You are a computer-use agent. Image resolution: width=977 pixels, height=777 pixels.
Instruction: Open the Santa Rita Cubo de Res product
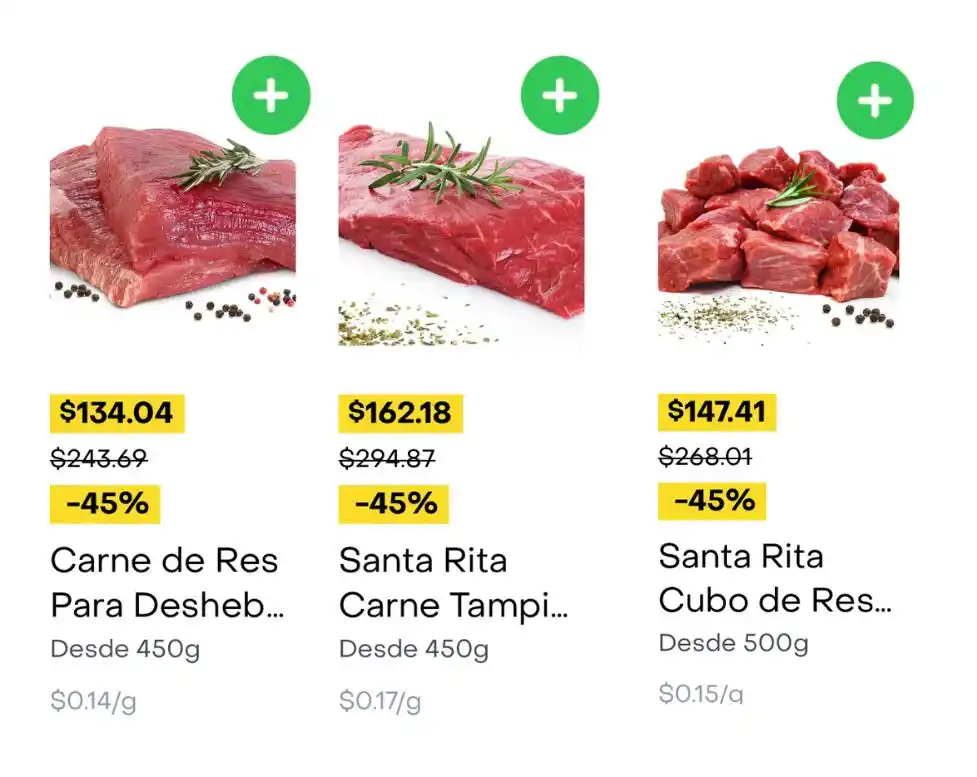point(773,578)
